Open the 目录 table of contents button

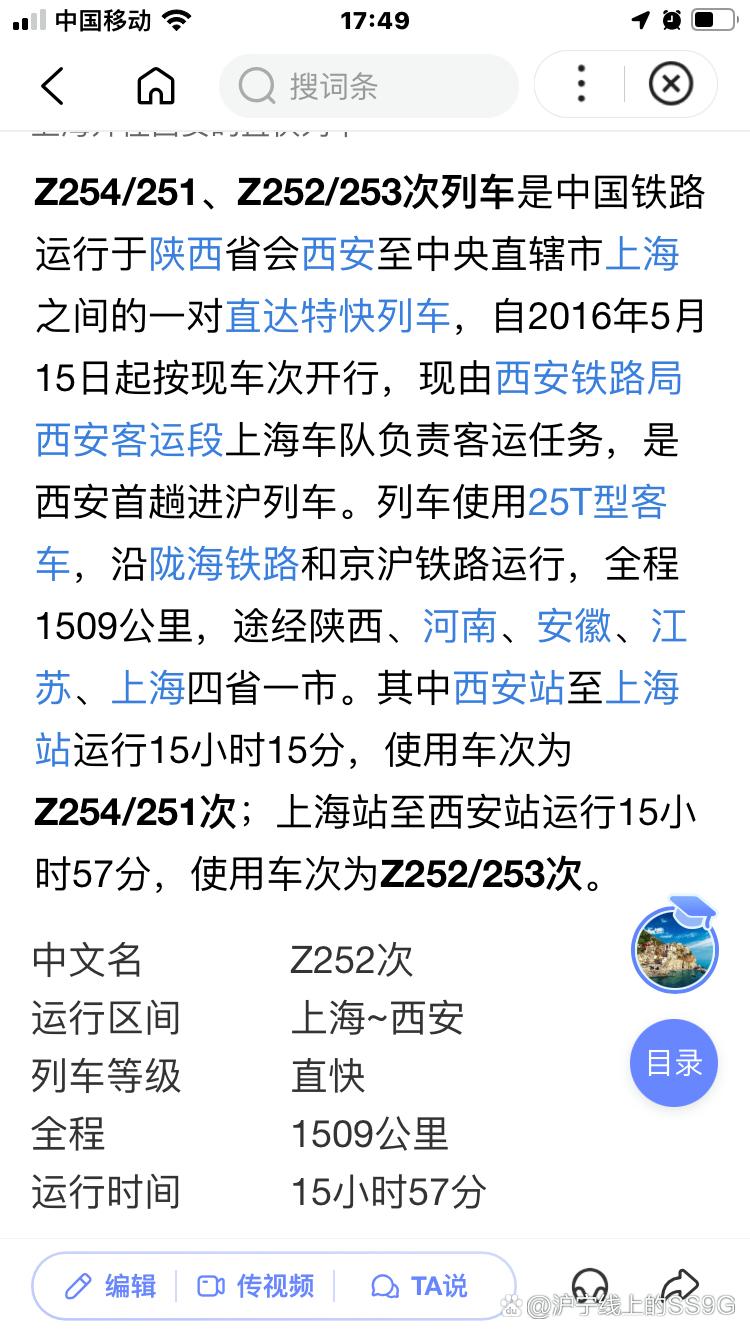(674, 1063)
